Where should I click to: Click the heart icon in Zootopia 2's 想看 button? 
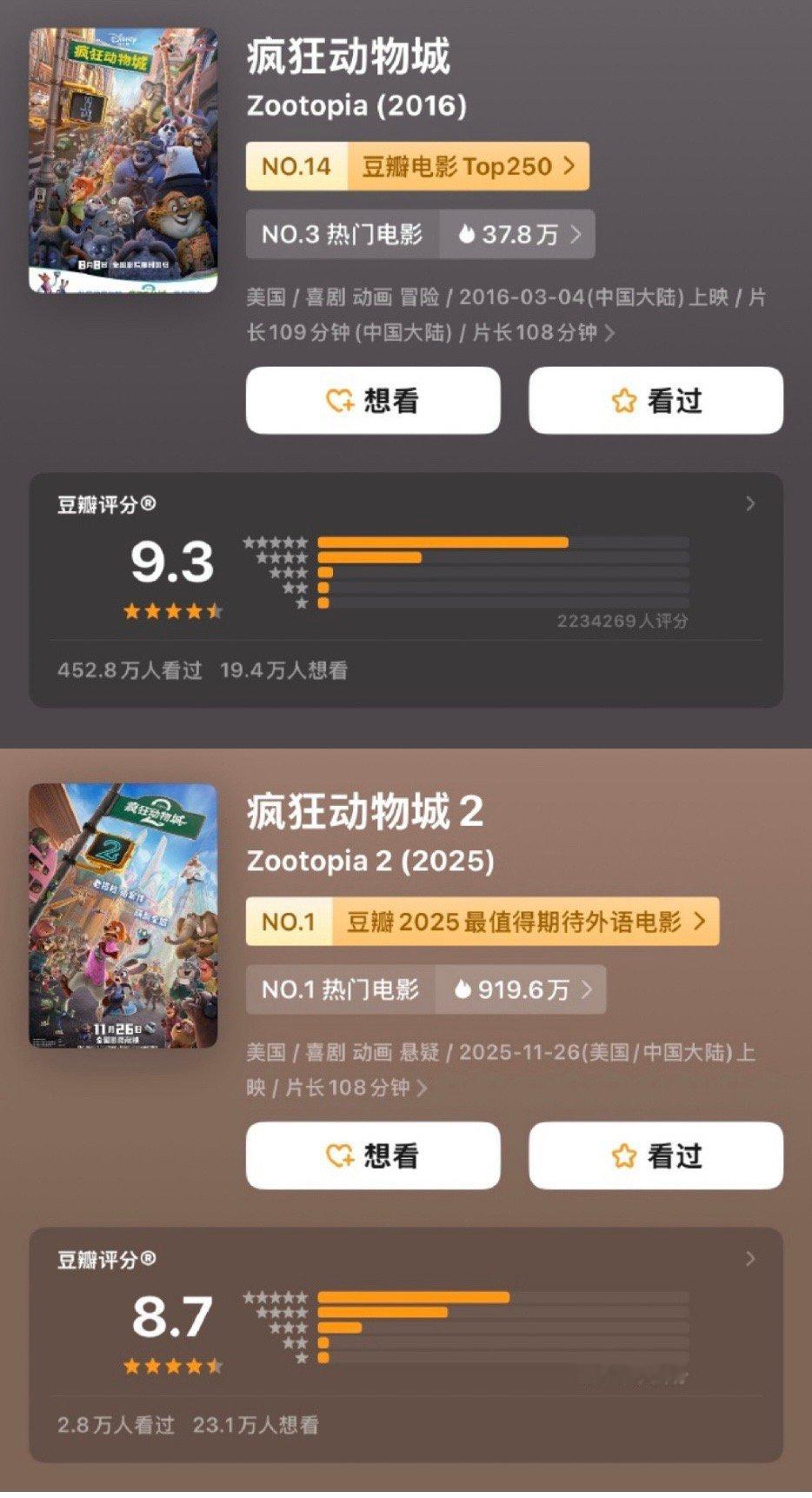coord(339,1155)
